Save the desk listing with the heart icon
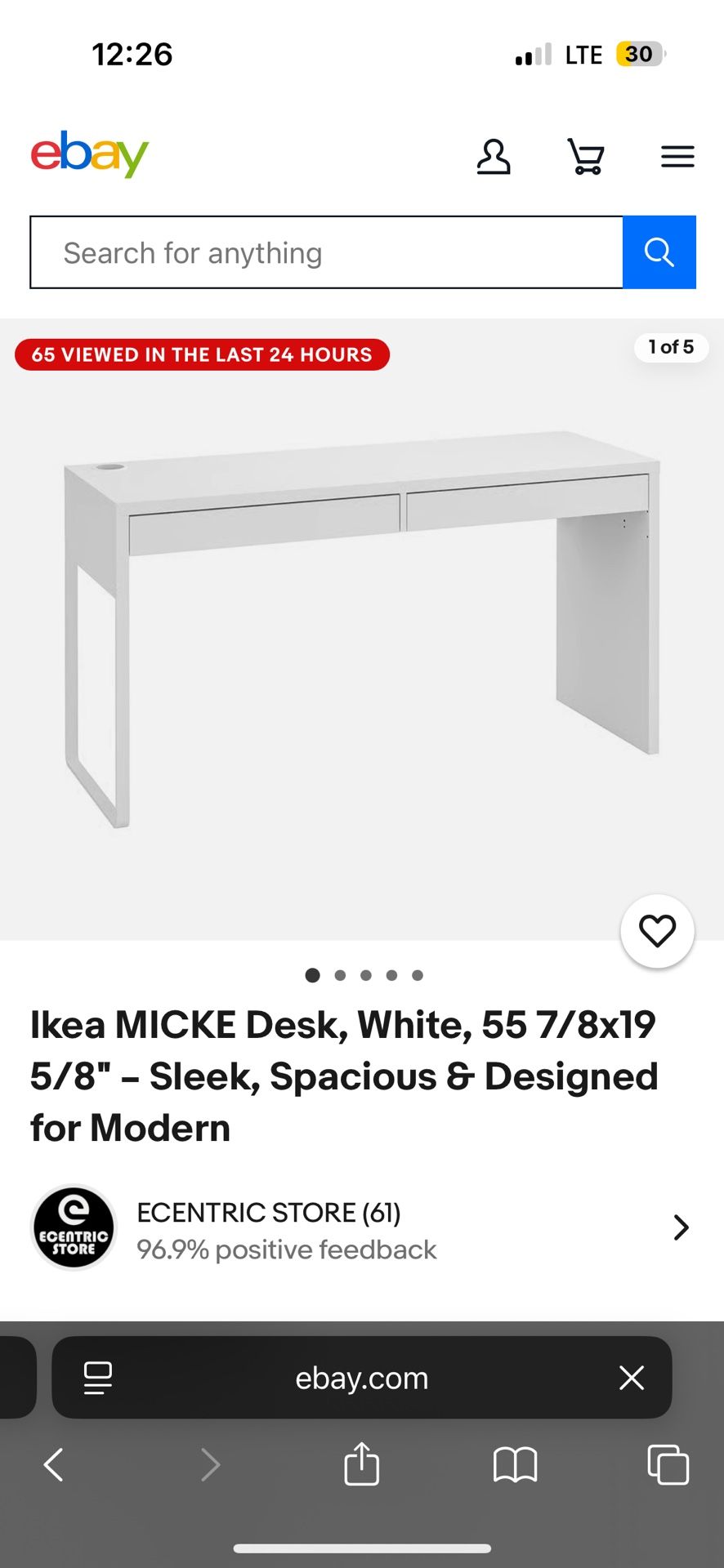The image size is (724, 1568). (657, 931)
